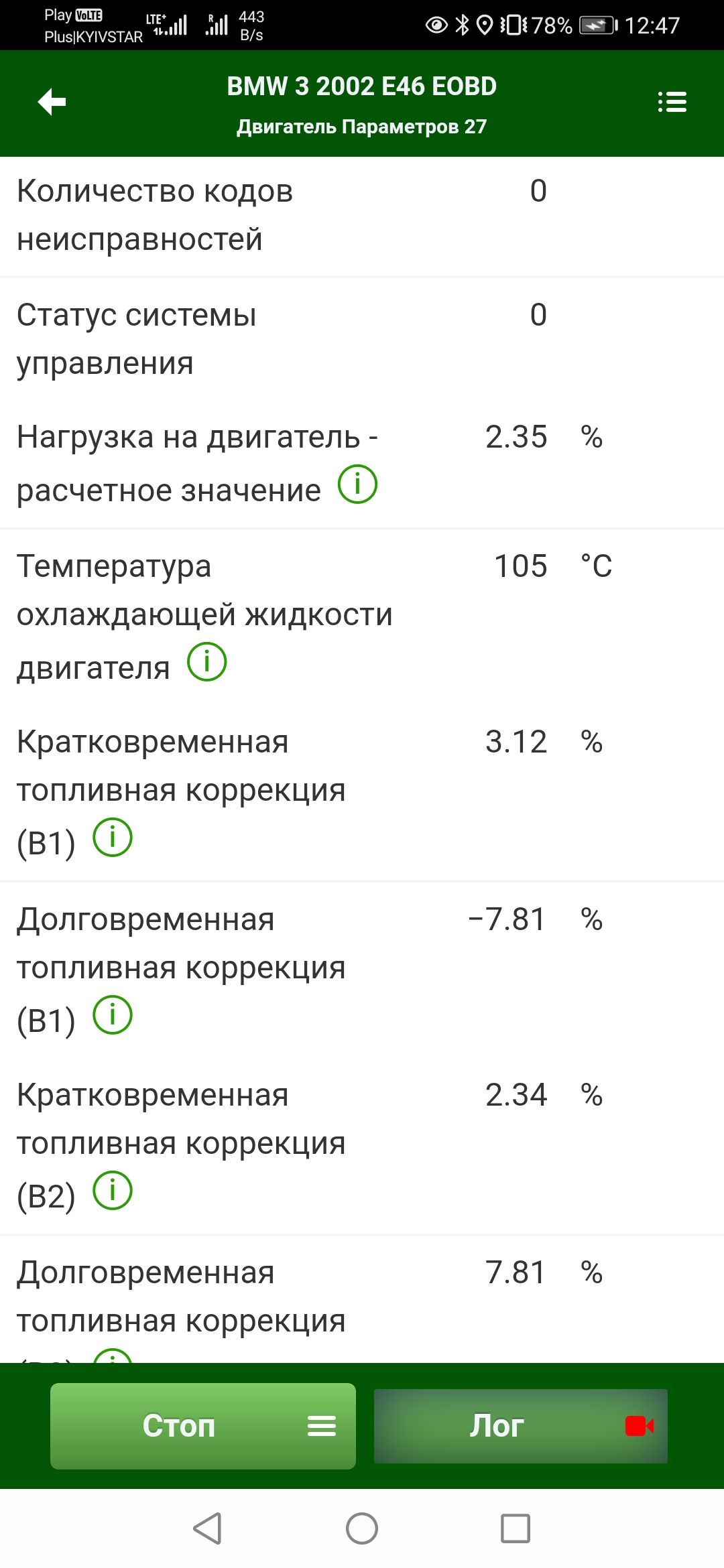The height and width of the screenshot is (1568, 724).
Task: Start recording with the Лог button
Action: [x=520, y=1426]
